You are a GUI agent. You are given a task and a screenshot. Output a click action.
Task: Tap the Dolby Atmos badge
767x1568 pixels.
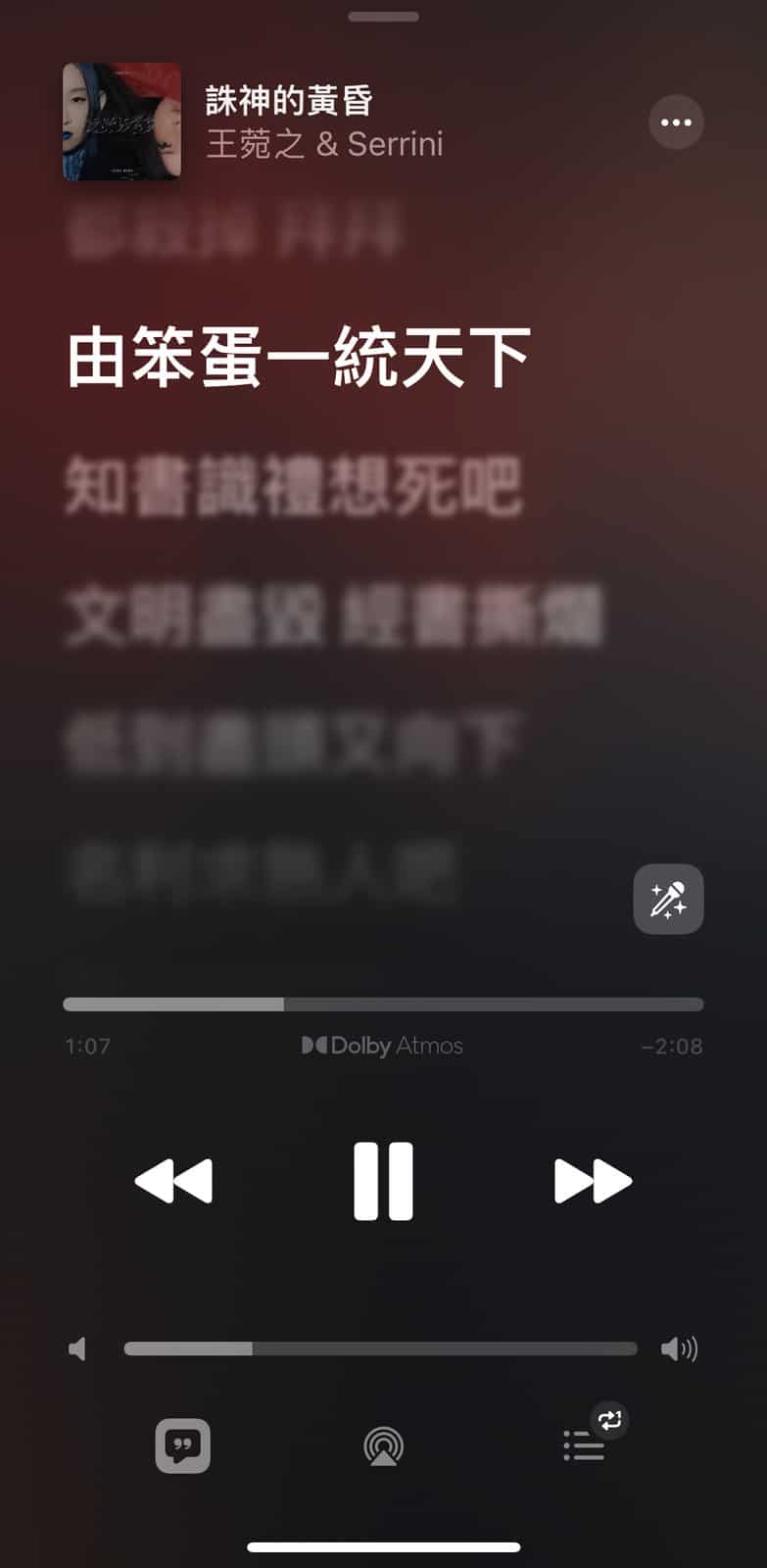click(x=382, y=1046)
